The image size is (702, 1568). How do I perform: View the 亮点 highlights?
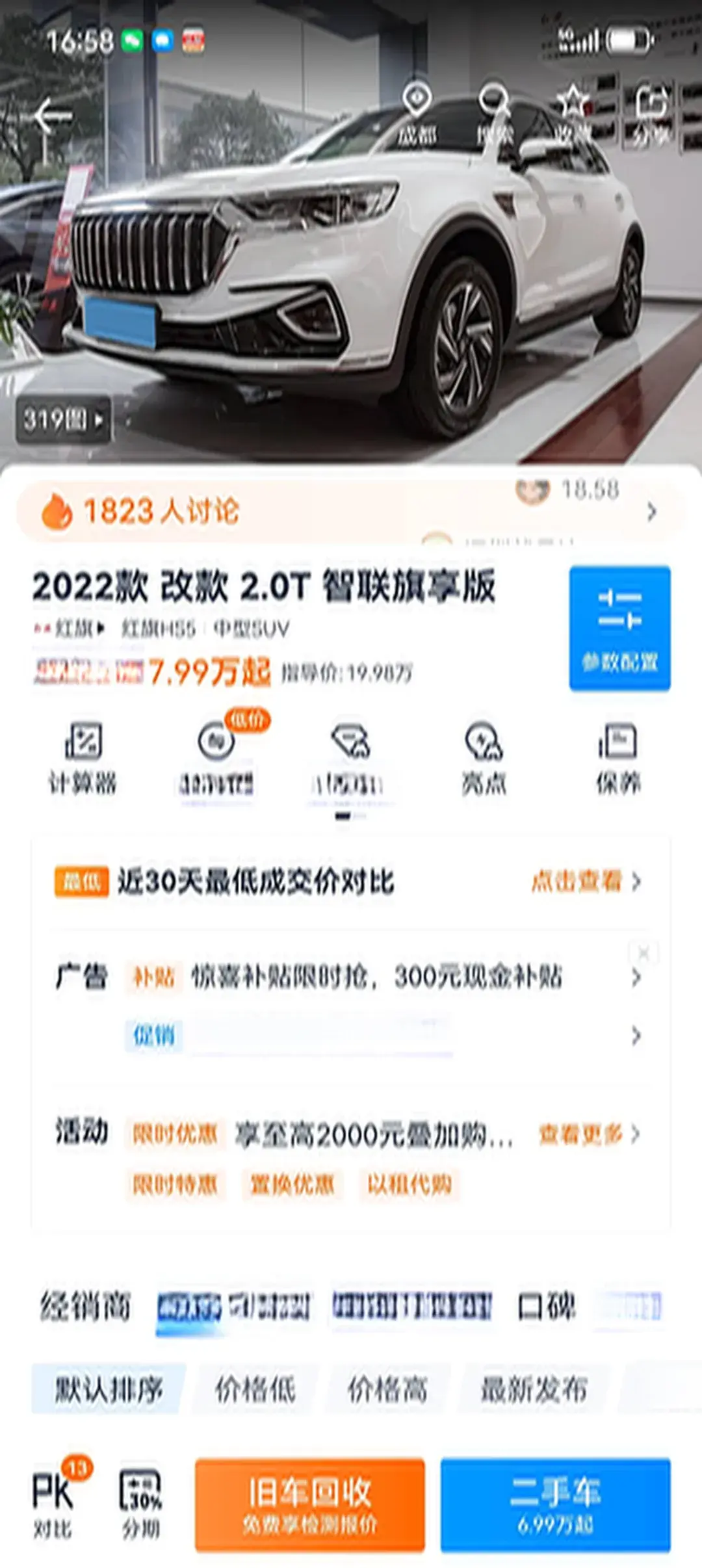484,758
